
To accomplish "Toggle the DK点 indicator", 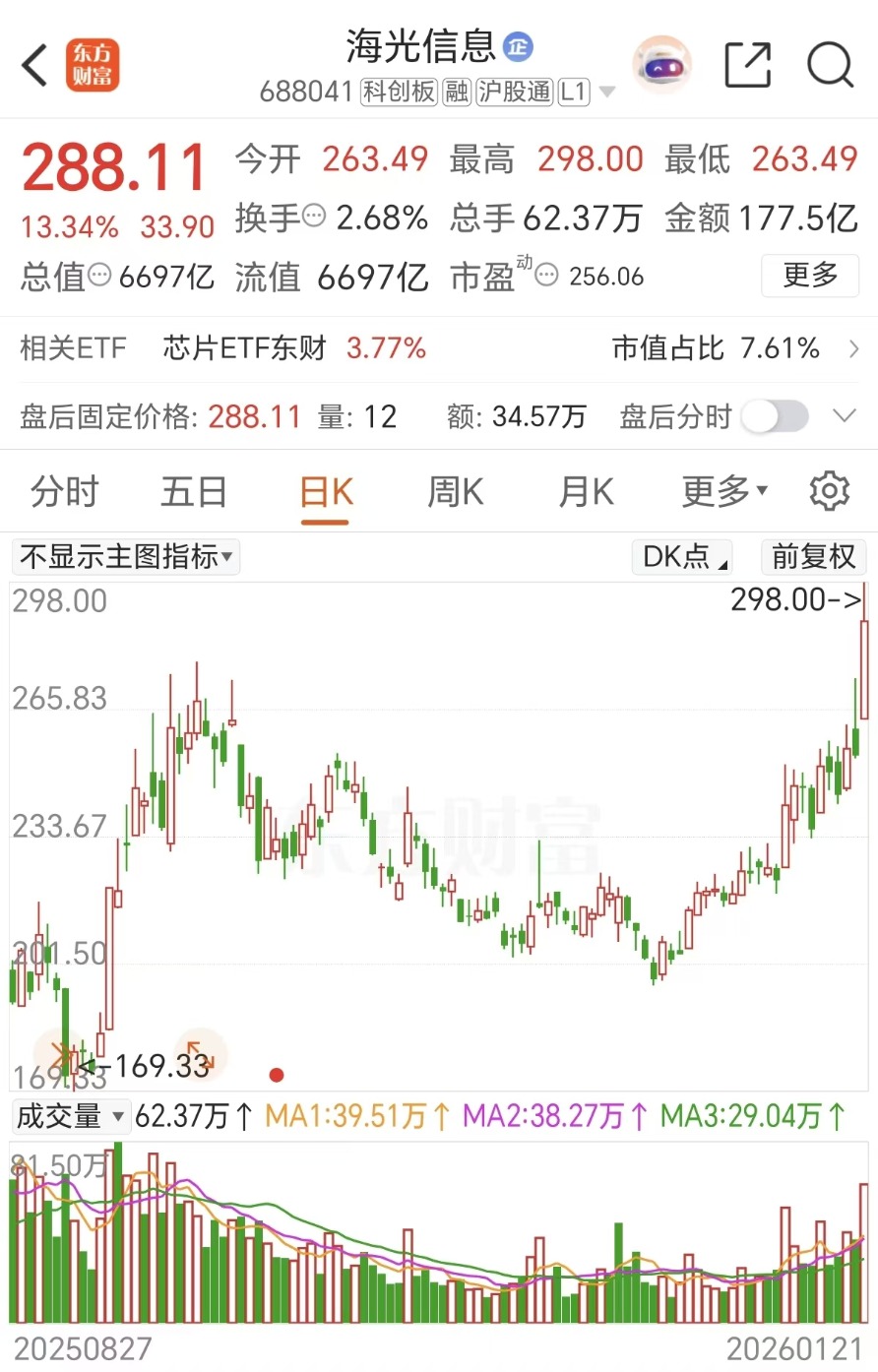I will pos(681,556).
